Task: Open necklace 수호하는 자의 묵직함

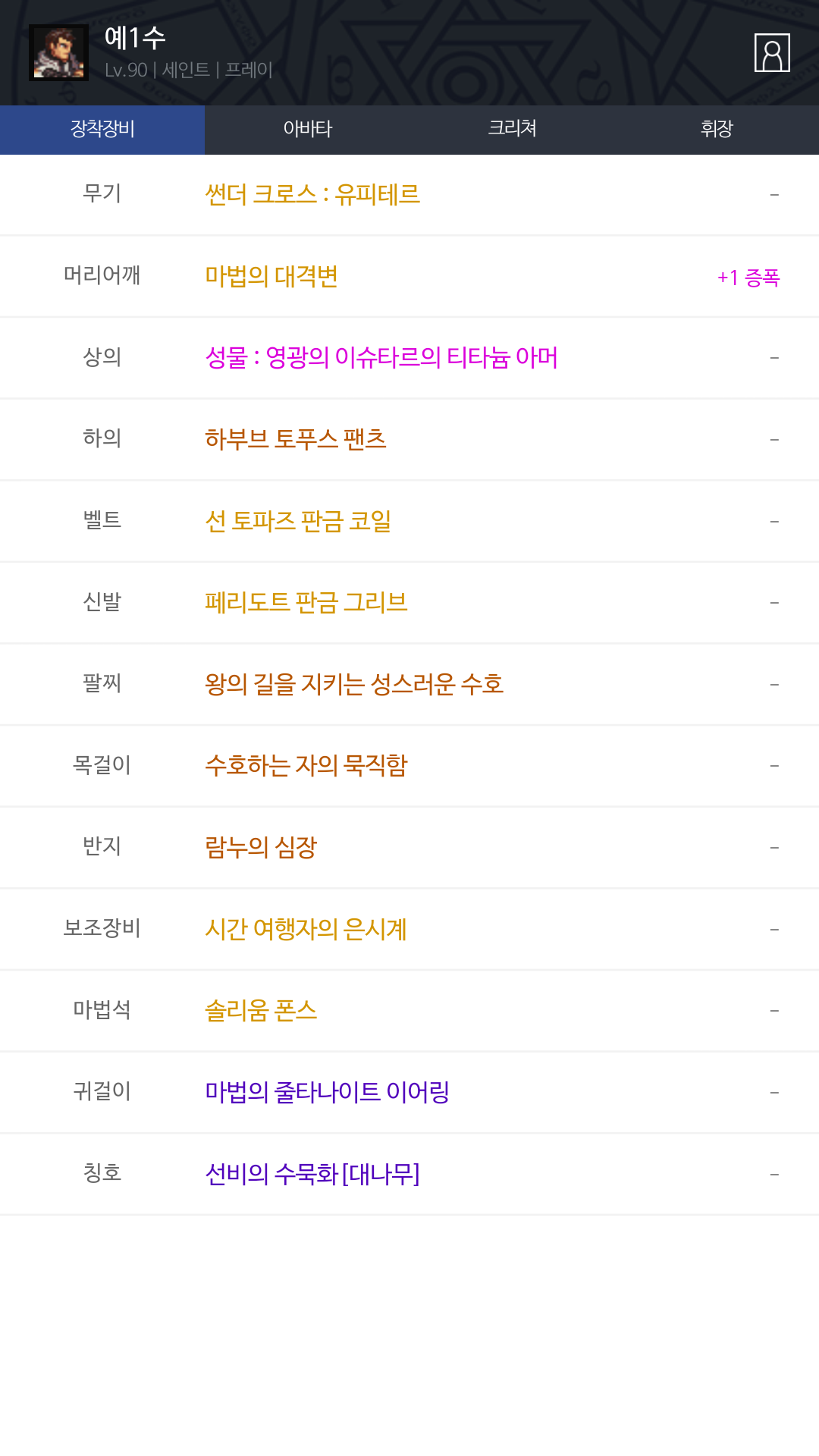Action: [306, 765]
